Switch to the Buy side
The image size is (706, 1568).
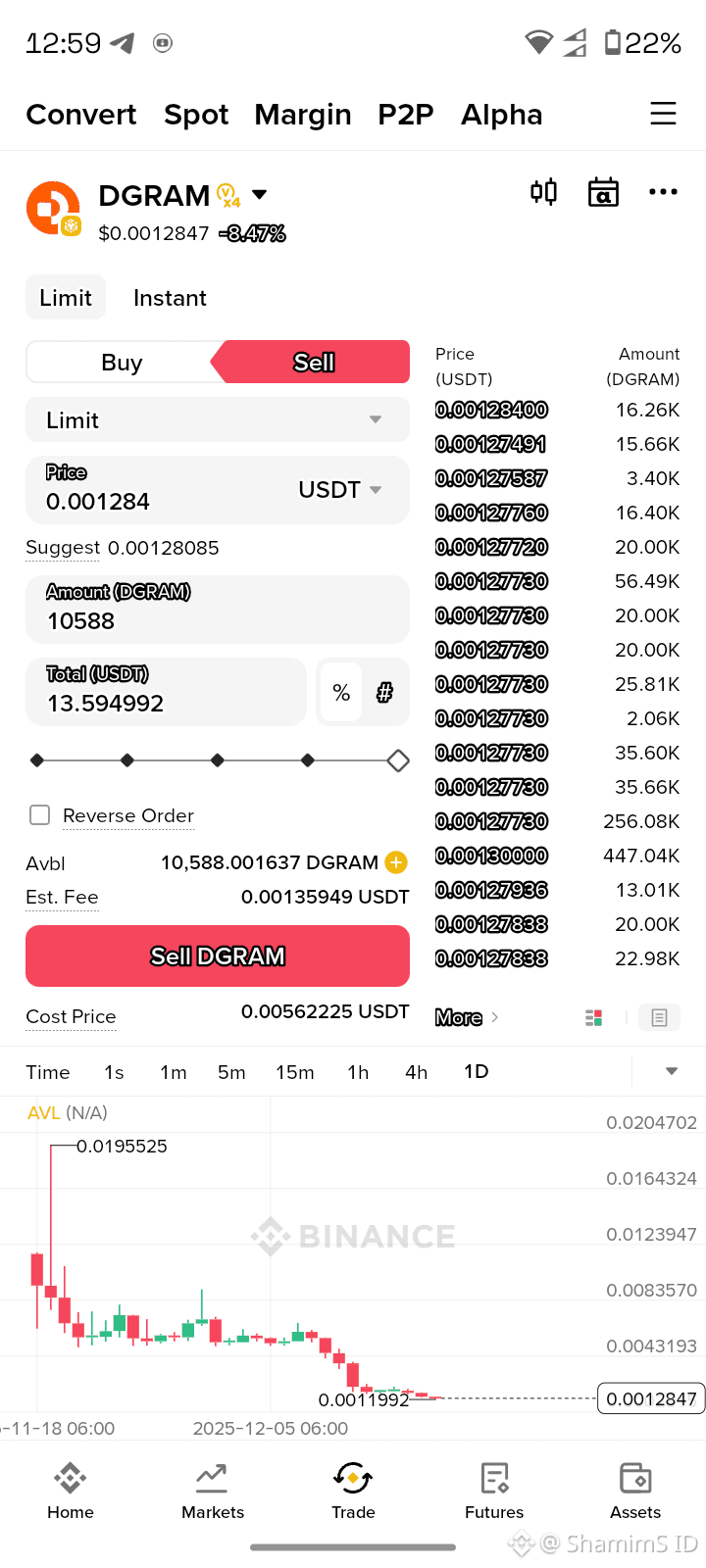(122, 363)
